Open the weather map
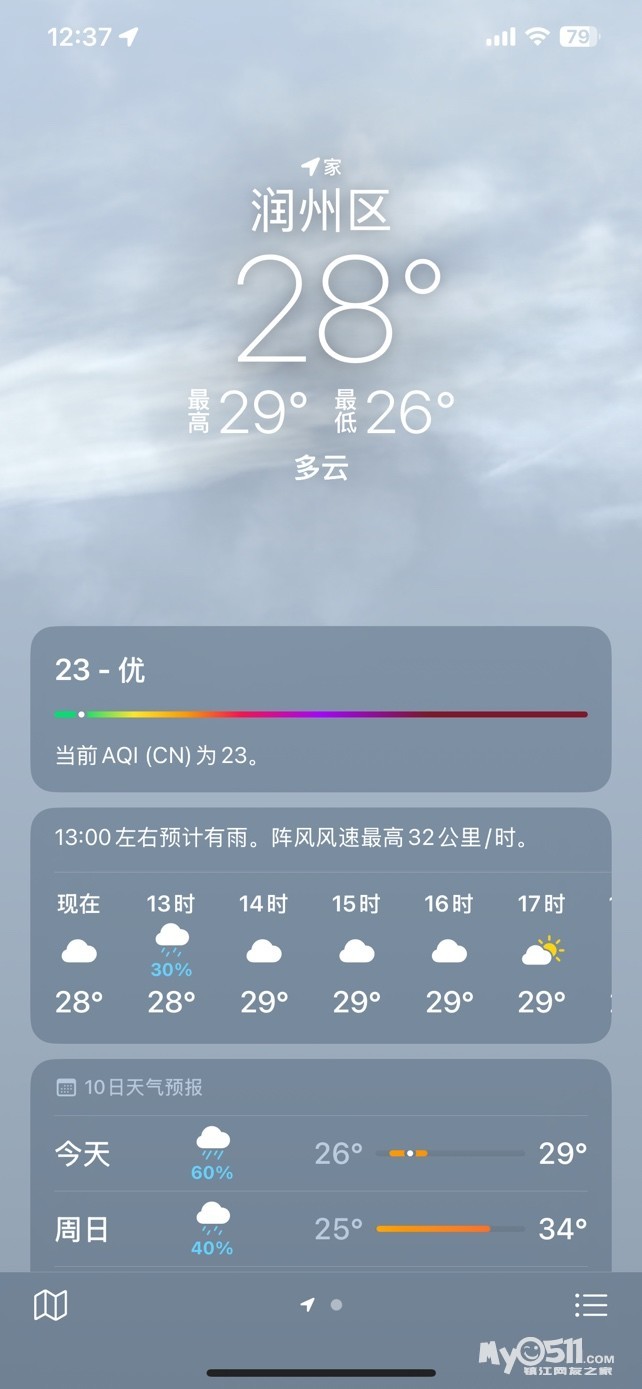 (x=50, y=1304)
